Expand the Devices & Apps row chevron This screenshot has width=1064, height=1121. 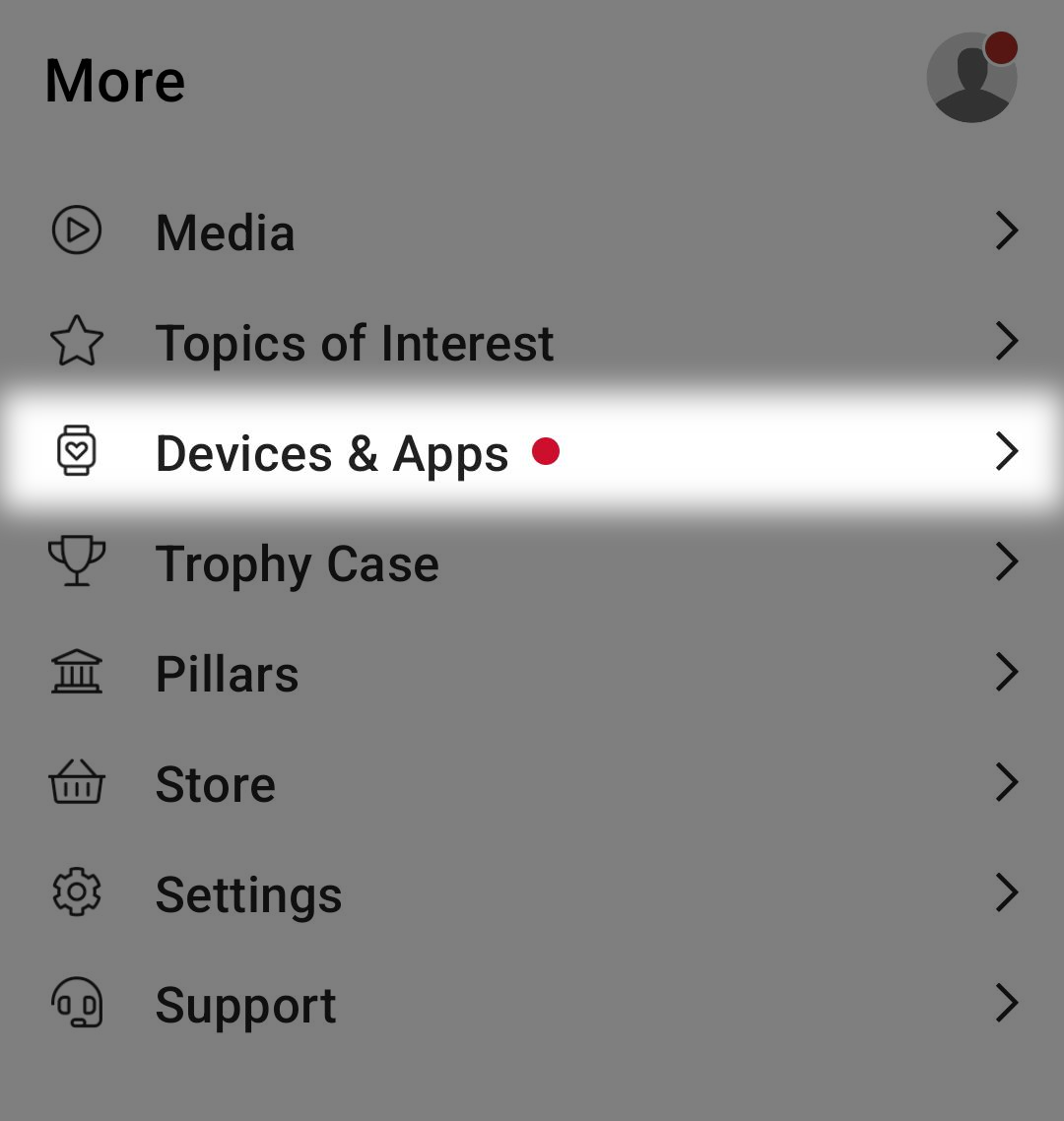(1008, 452)
